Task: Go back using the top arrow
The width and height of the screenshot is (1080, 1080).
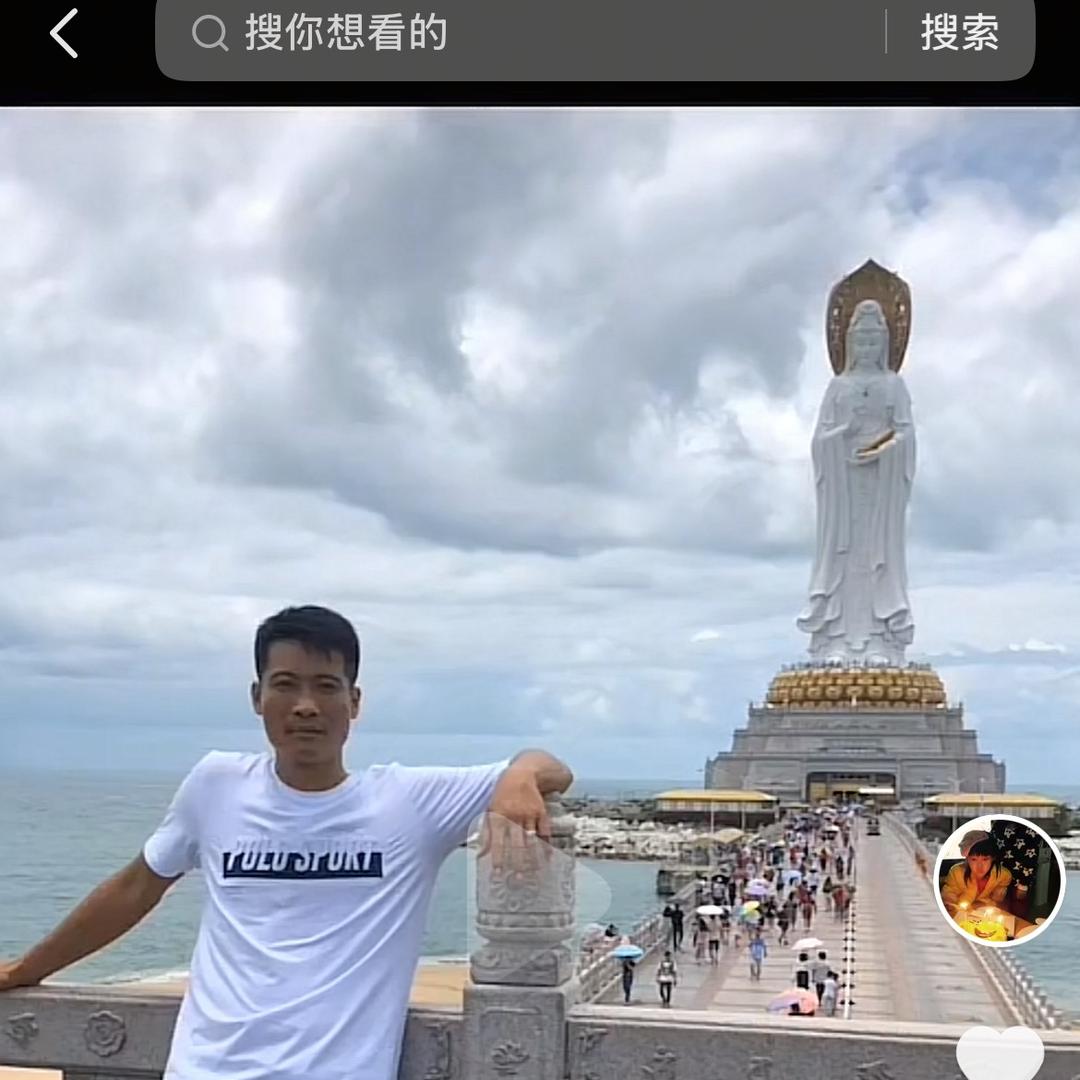Action: [65, 34]
